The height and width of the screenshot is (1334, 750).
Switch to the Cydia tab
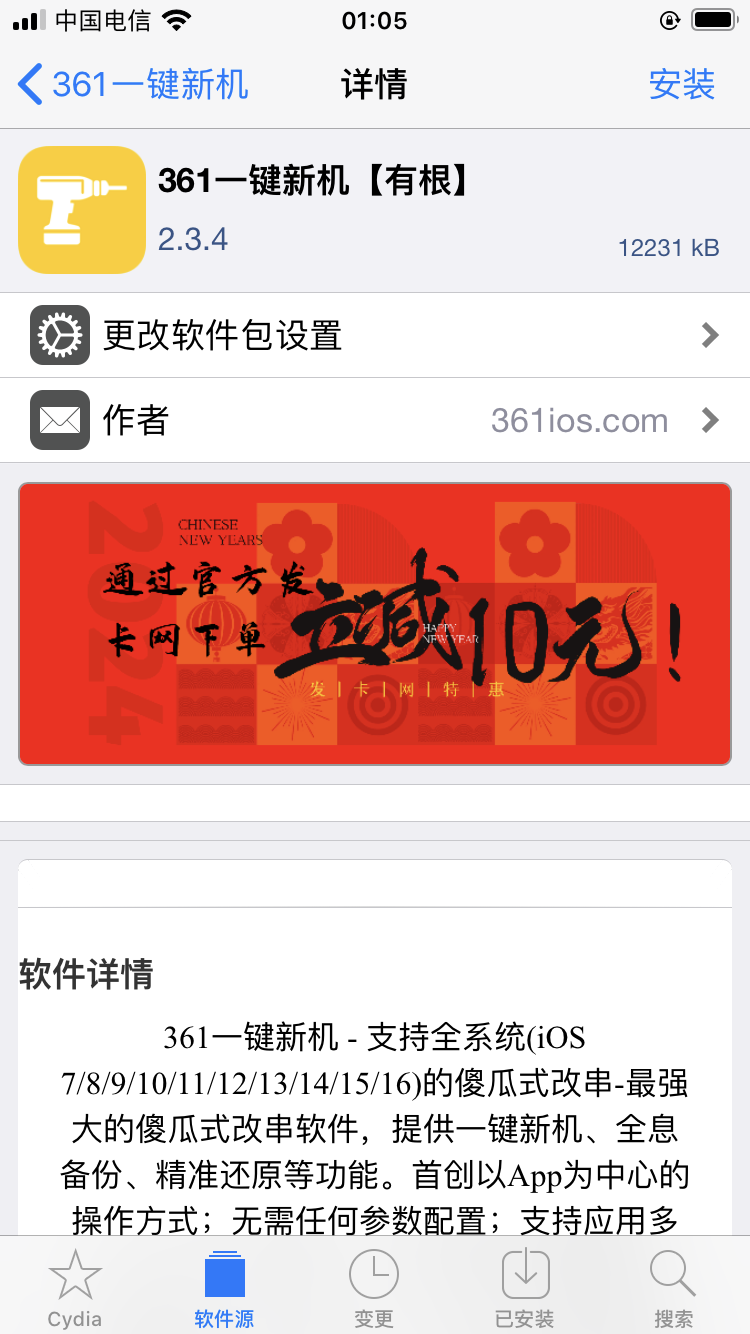click(75, 1288)
